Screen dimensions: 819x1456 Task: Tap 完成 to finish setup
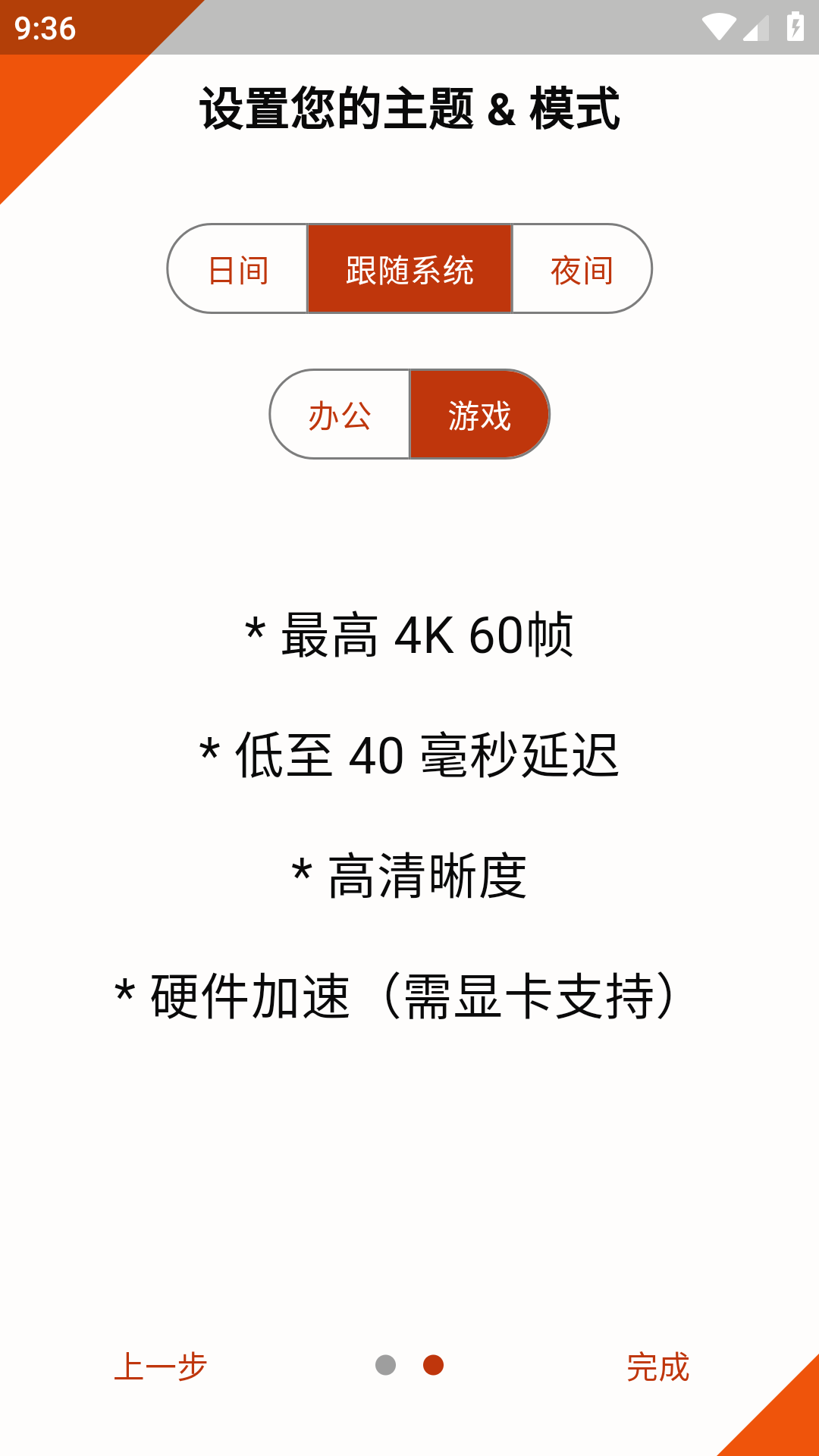tap(657, 1367)
